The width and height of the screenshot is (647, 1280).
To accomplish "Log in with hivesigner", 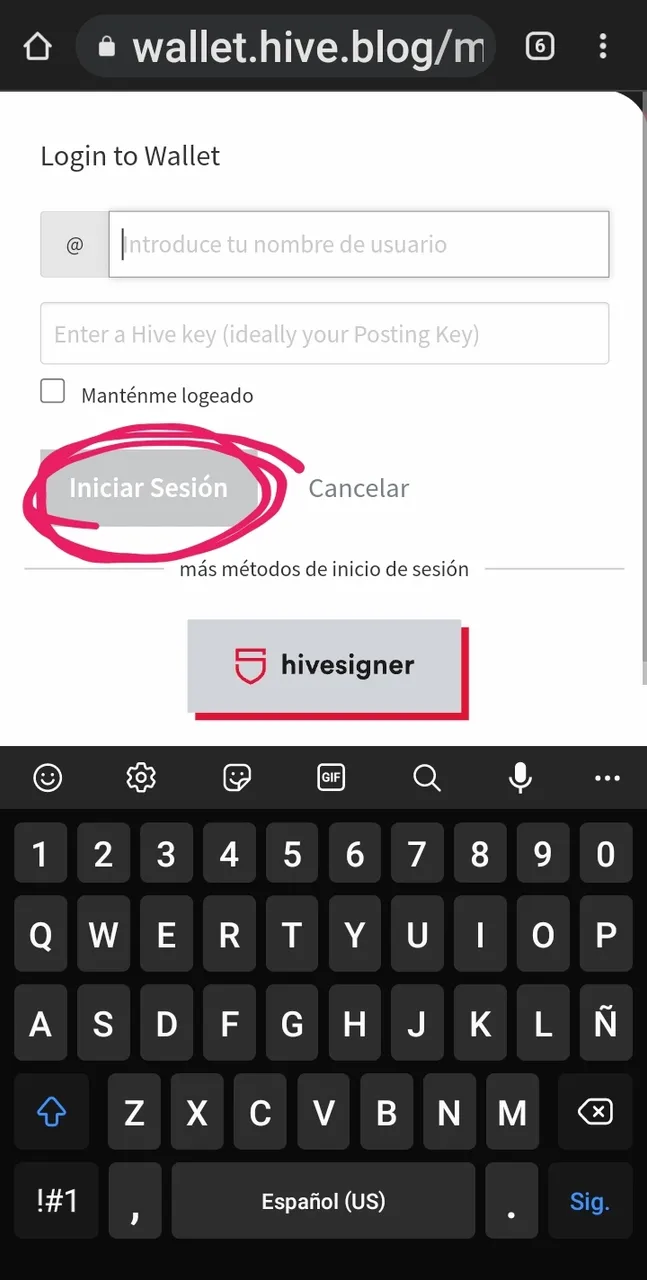I will (x=324, y=665).
